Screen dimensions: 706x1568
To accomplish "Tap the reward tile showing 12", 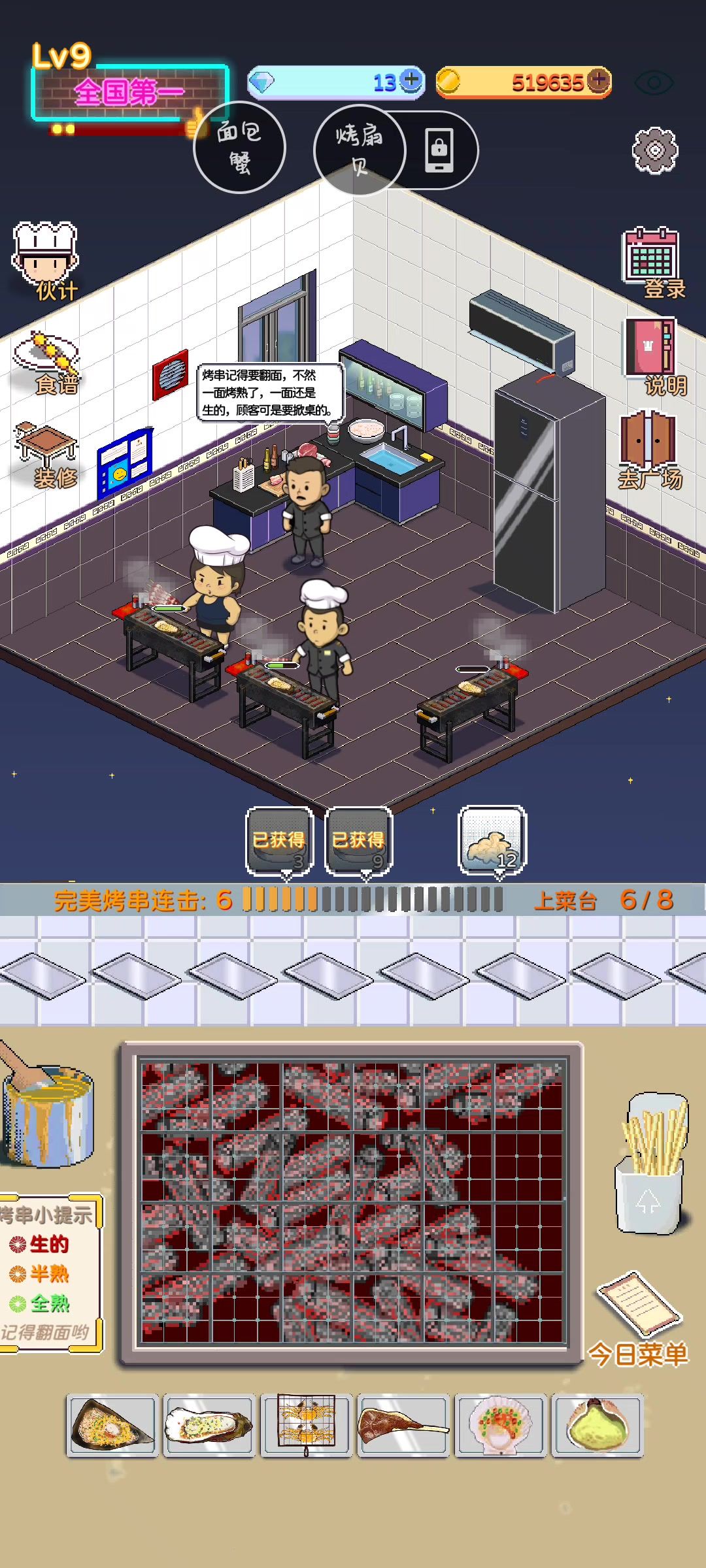I will [492, 840].
